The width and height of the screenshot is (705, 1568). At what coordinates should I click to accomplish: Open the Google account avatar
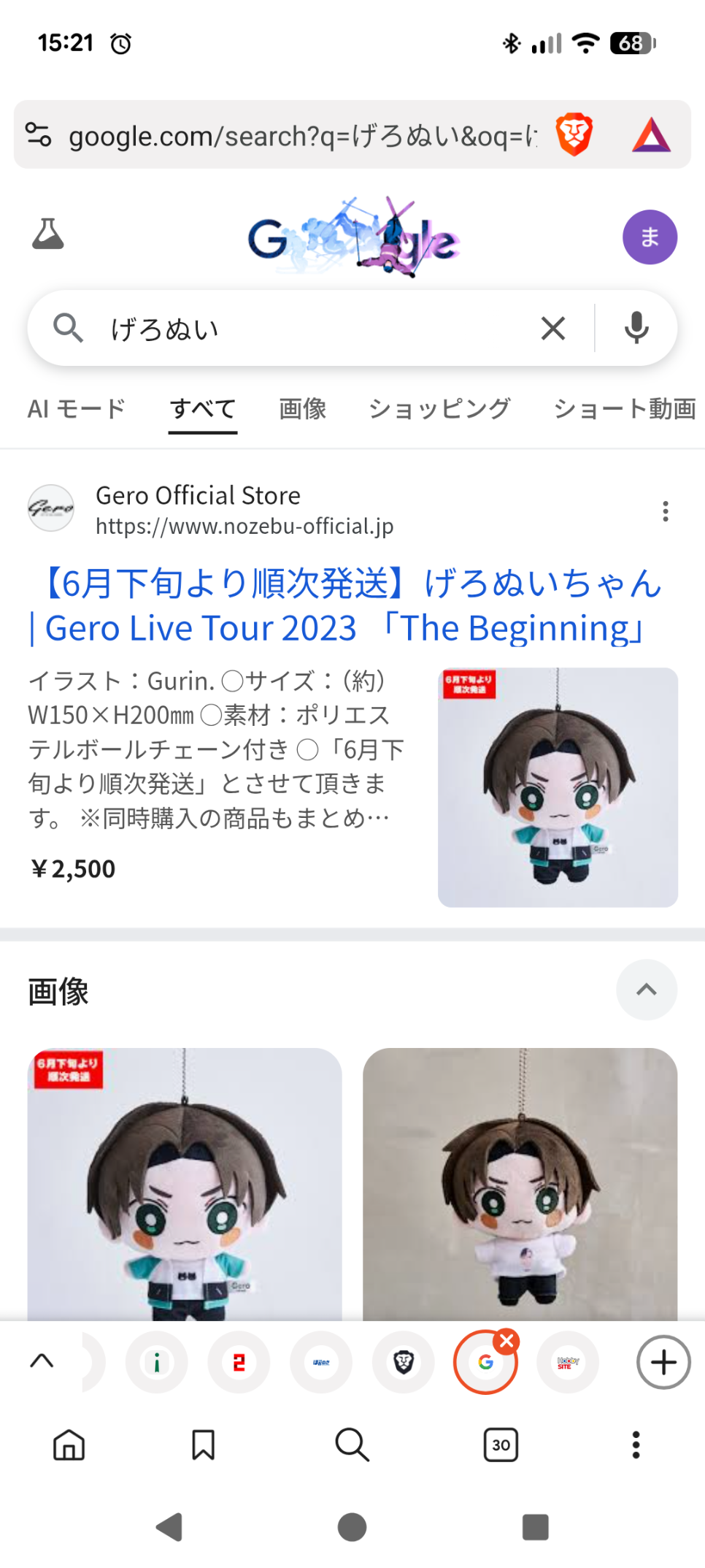click(x=649, y=237)
